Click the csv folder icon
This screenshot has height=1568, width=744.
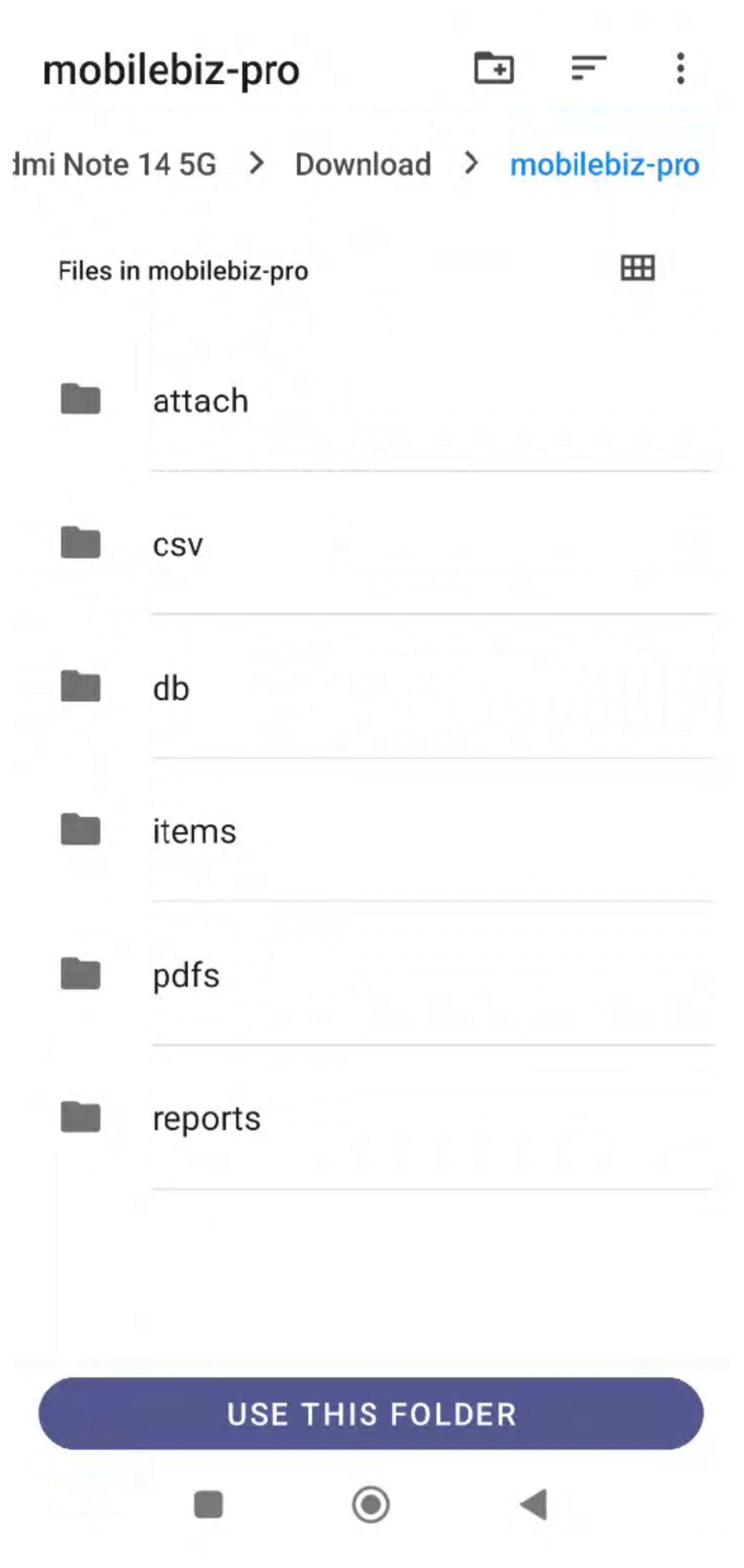click(x=79, y=543)
